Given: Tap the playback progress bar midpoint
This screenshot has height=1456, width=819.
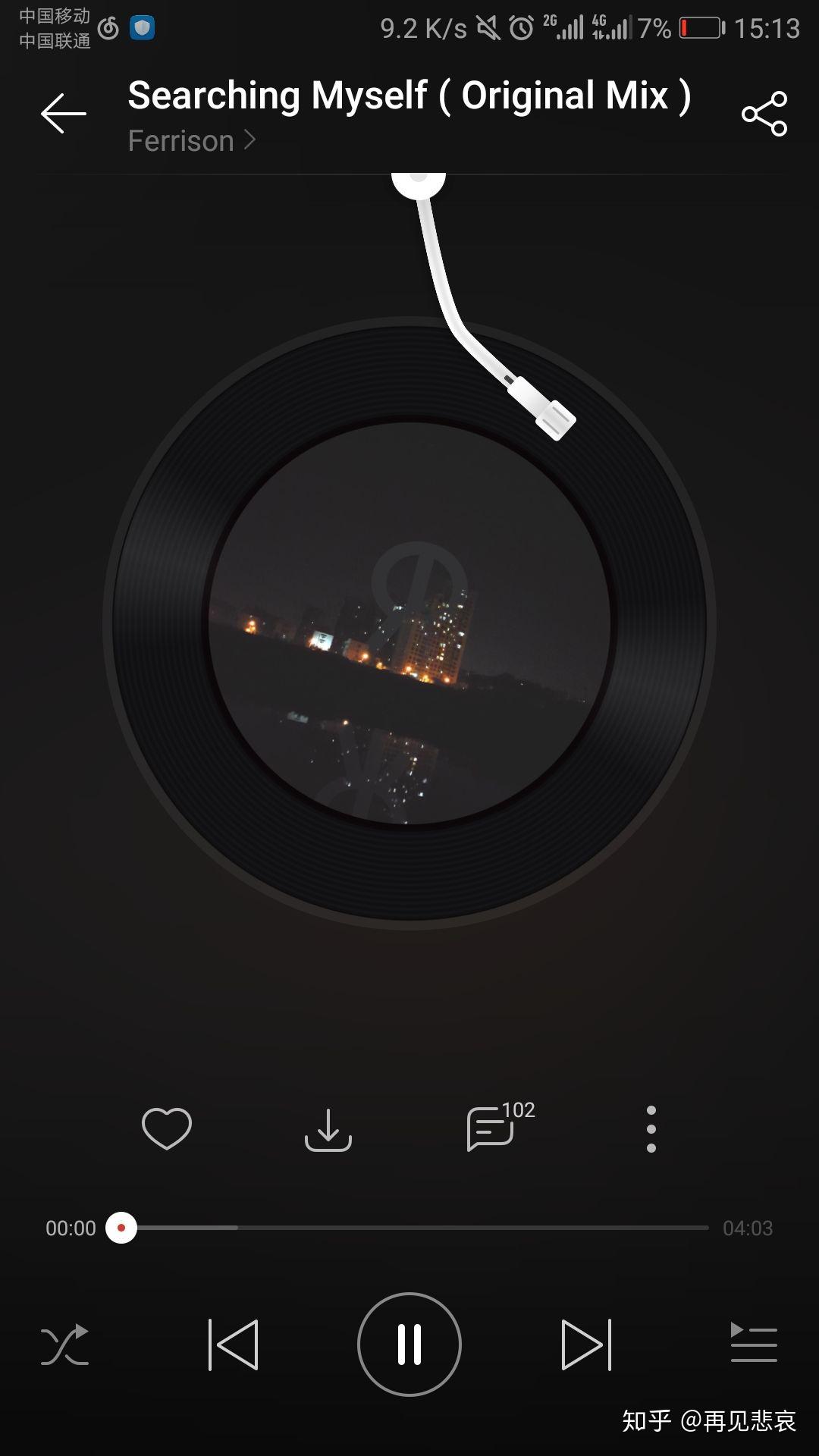Looking at the screenshot, I should pos(416,1228).
